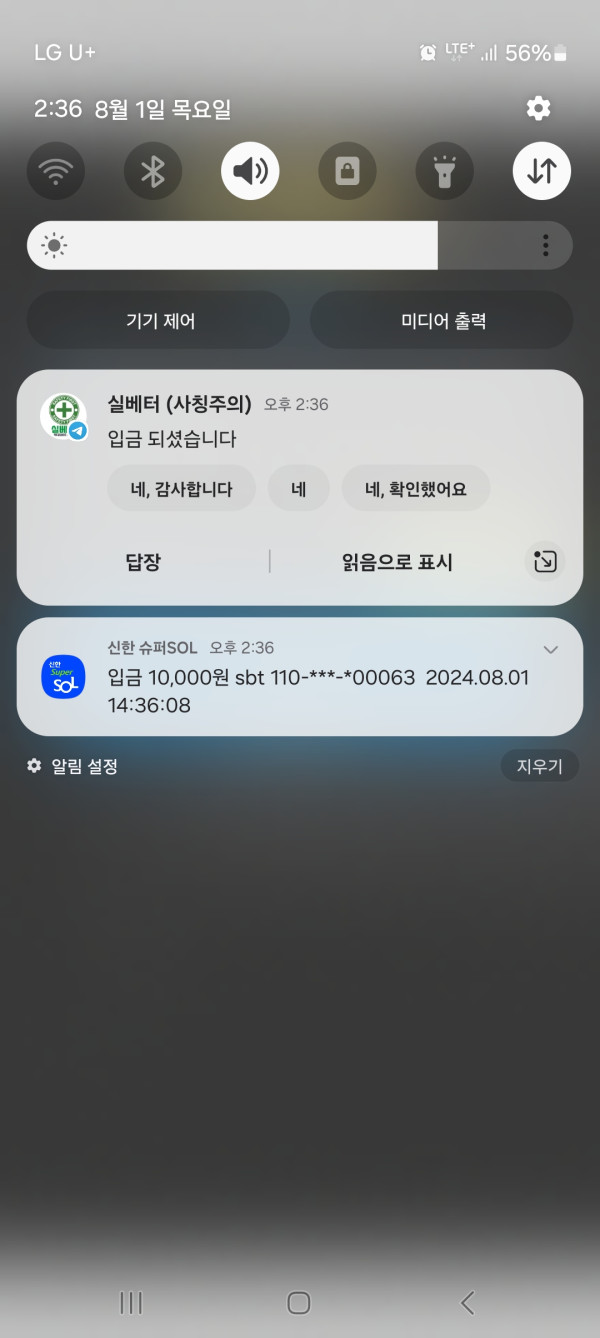Turn on the flashlight
Image resolution: width=600 pixels, height=1338 pixels.
point(444,171)
